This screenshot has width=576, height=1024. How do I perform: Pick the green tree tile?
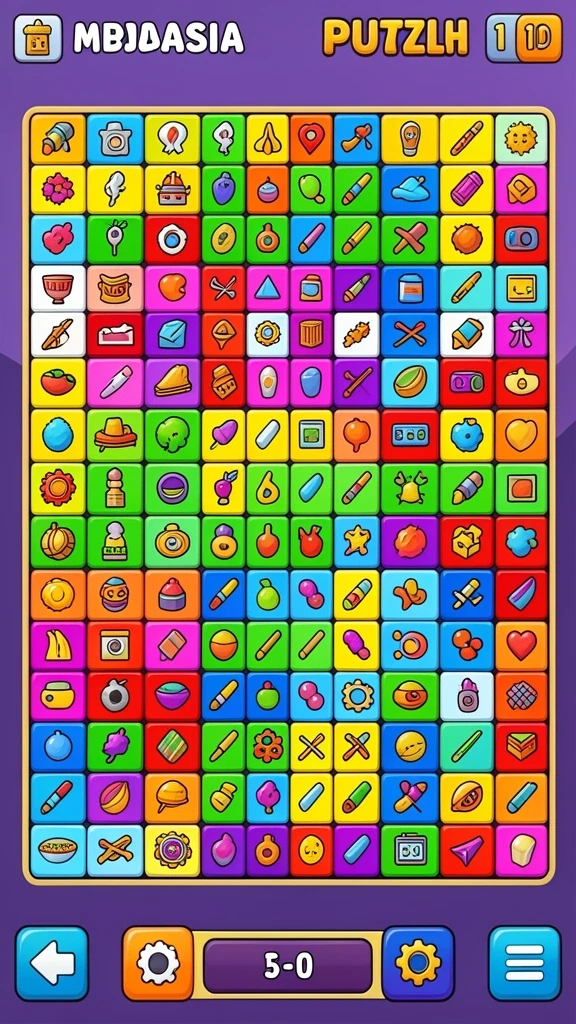click(172, 434)
